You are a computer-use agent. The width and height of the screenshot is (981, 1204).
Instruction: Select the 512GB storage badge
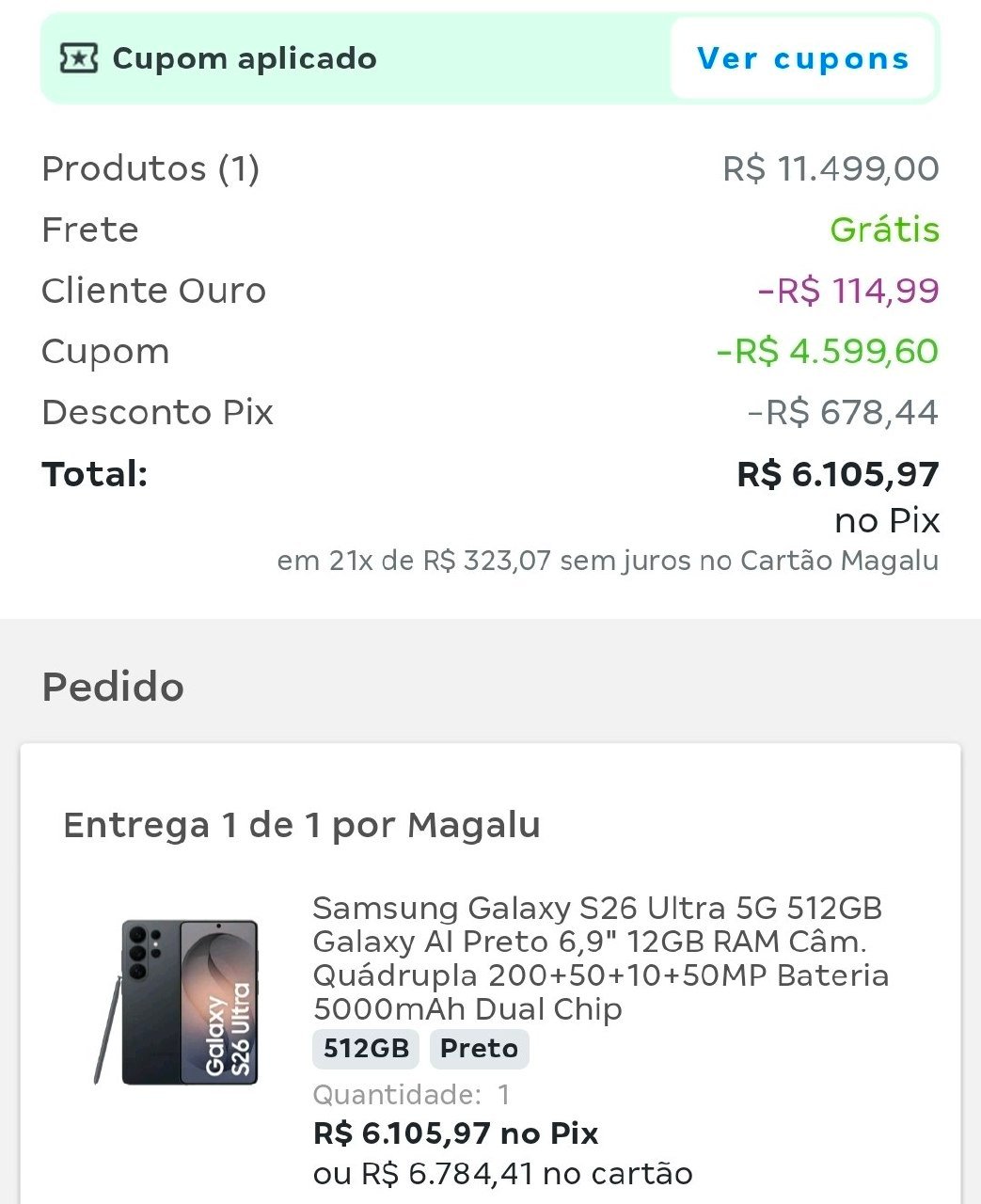pyautogui.click(x=365, y=1048)
